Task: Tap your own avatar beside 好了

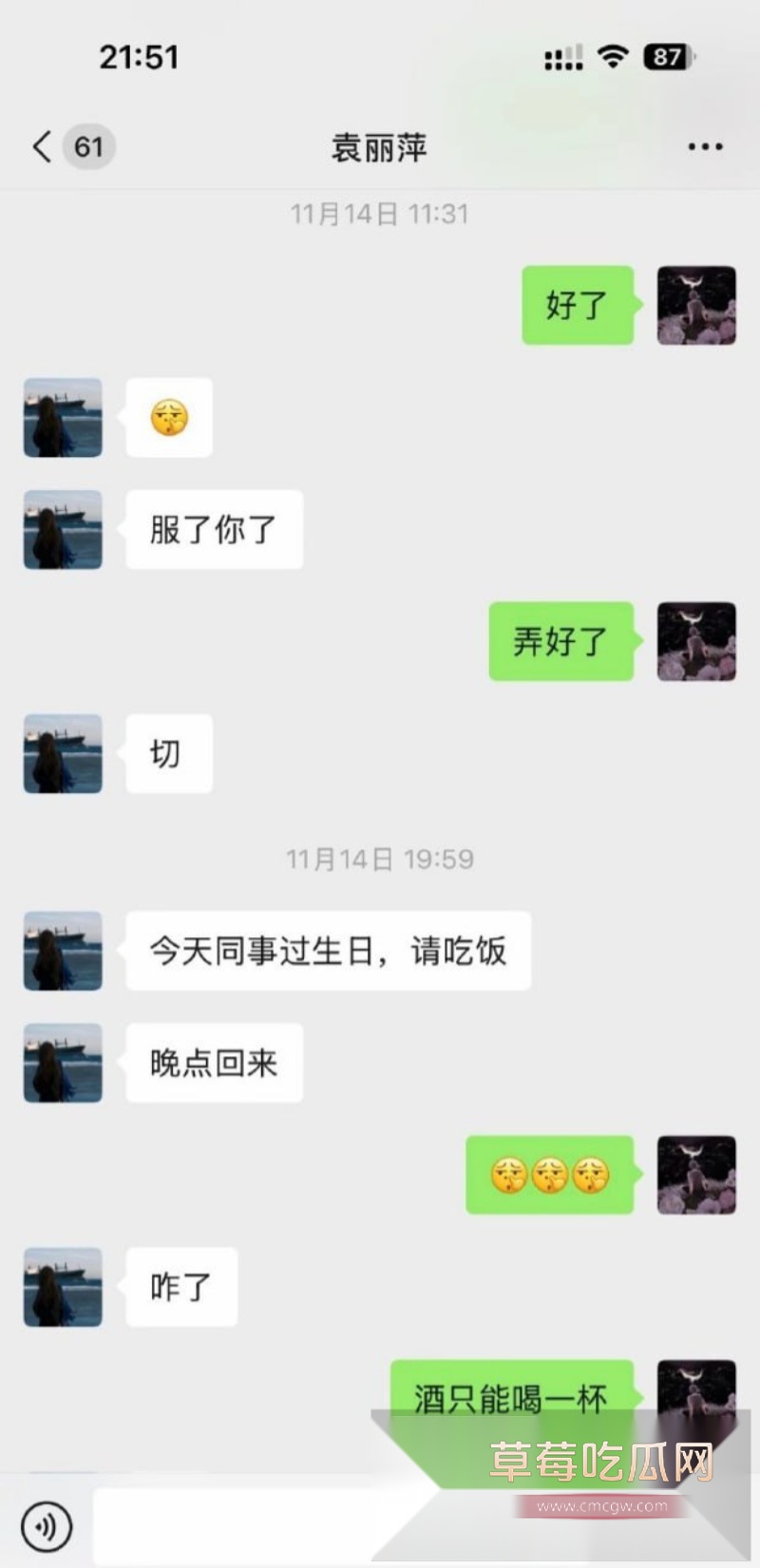Action: point(696,305)
